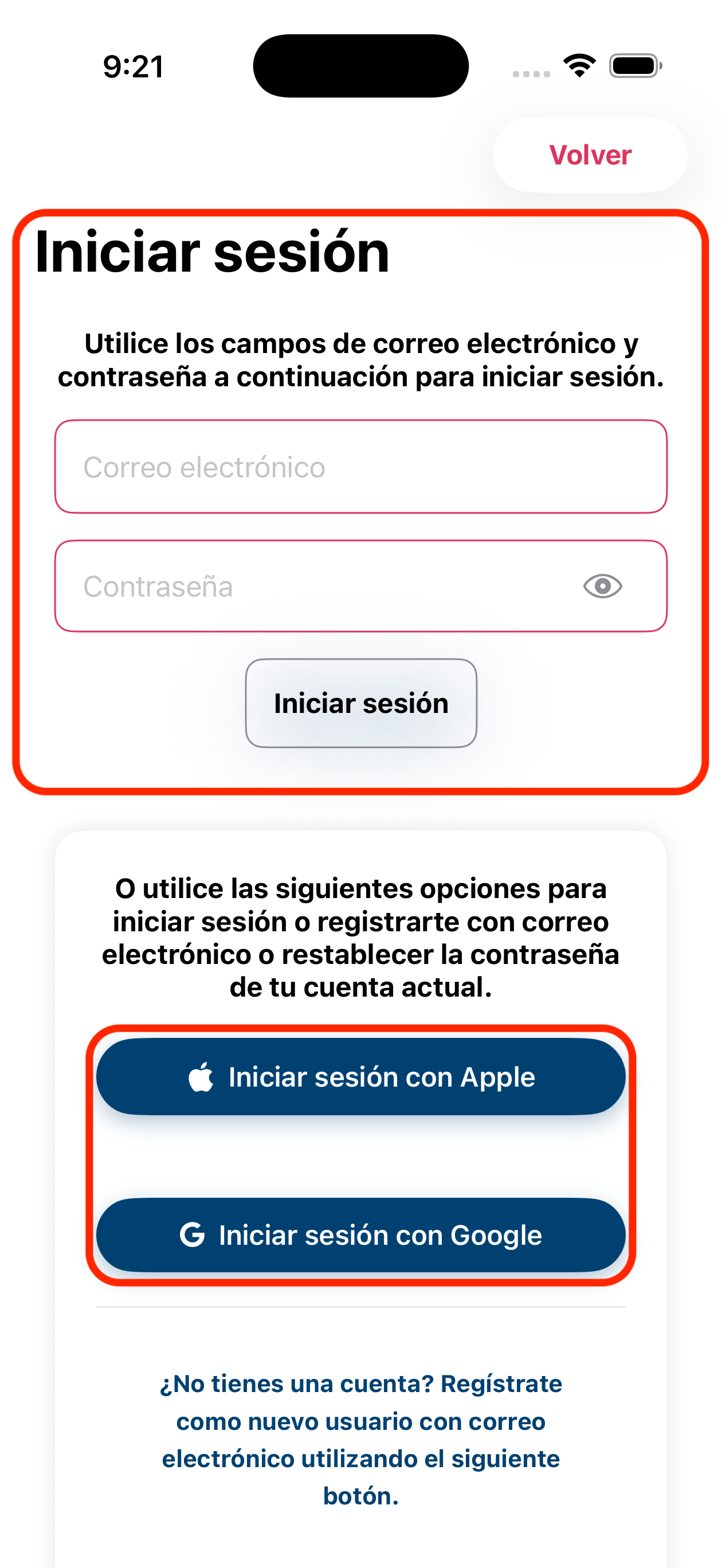
Task: Choose Iniciar sesión con Google
Action: [360, 1235]
